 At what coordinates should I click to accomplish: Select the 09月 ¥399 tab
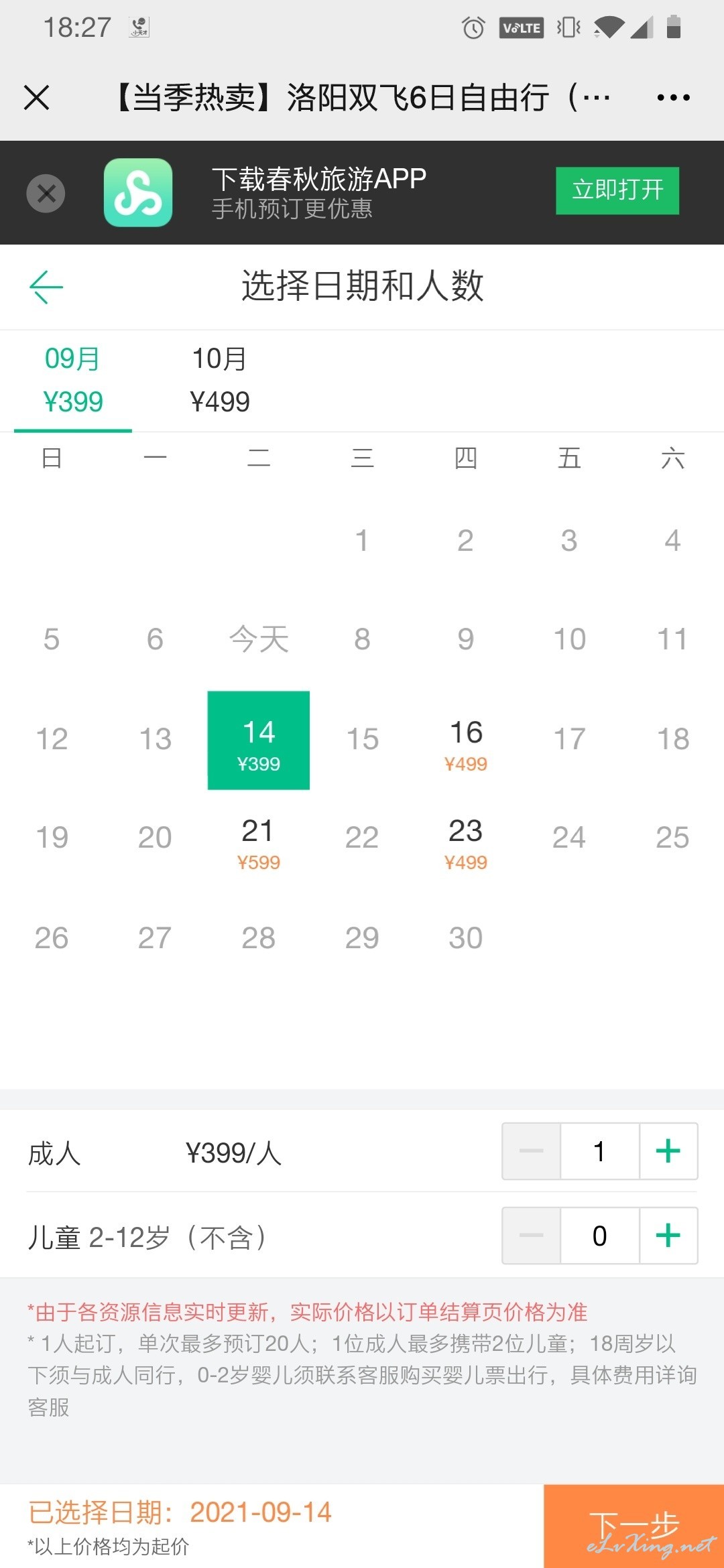[72, 380]
